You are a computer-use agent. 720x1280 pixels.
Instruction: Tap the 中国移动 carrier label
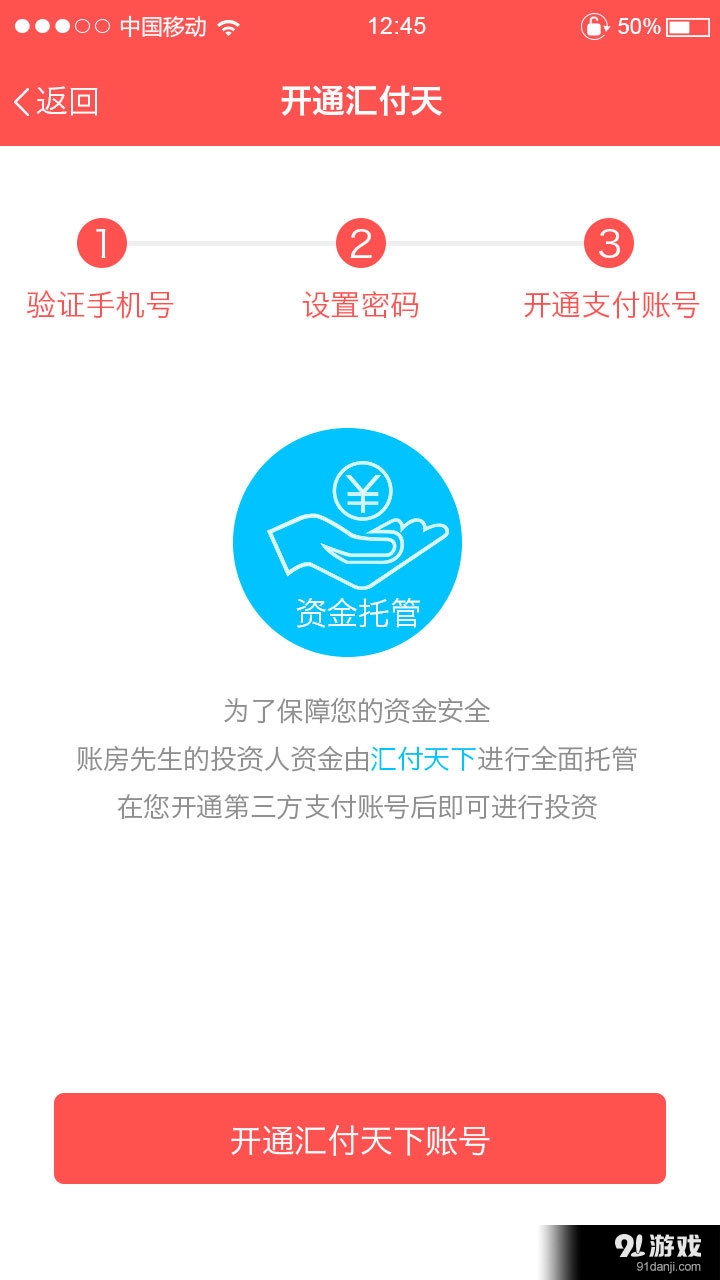point(160,26)
